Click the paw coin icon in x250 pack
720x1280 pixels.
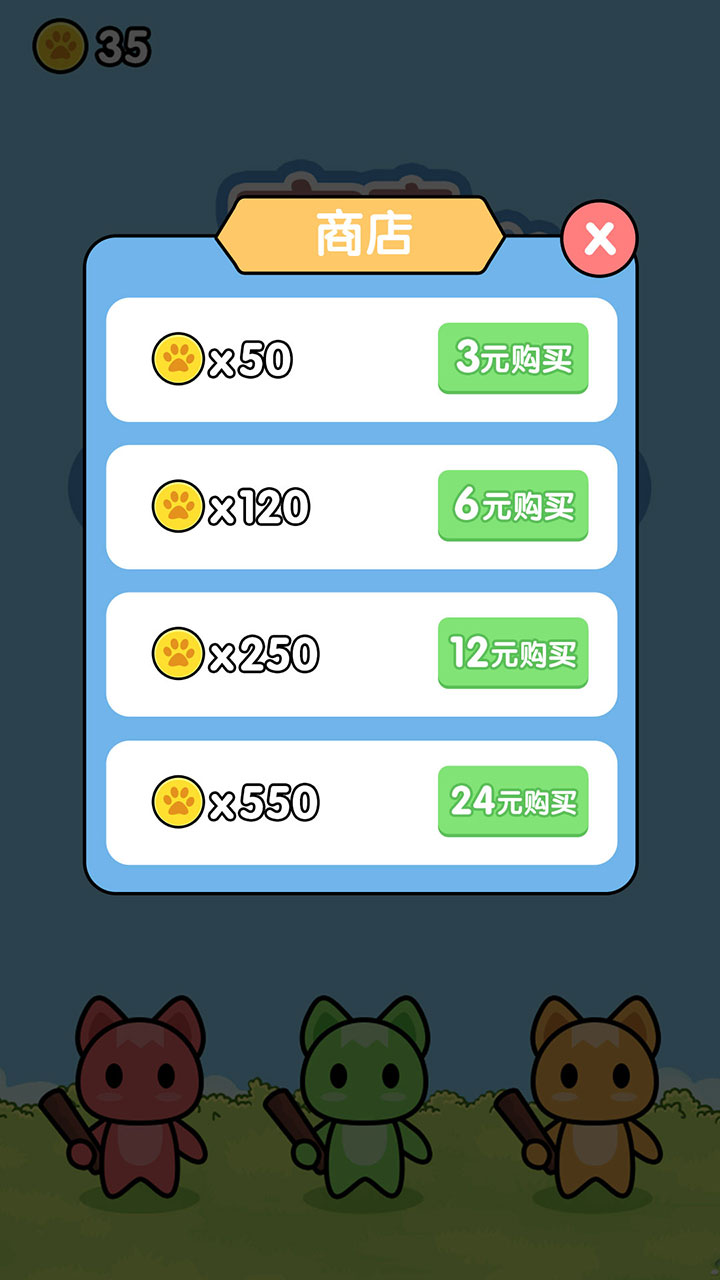tap(178, 652)
